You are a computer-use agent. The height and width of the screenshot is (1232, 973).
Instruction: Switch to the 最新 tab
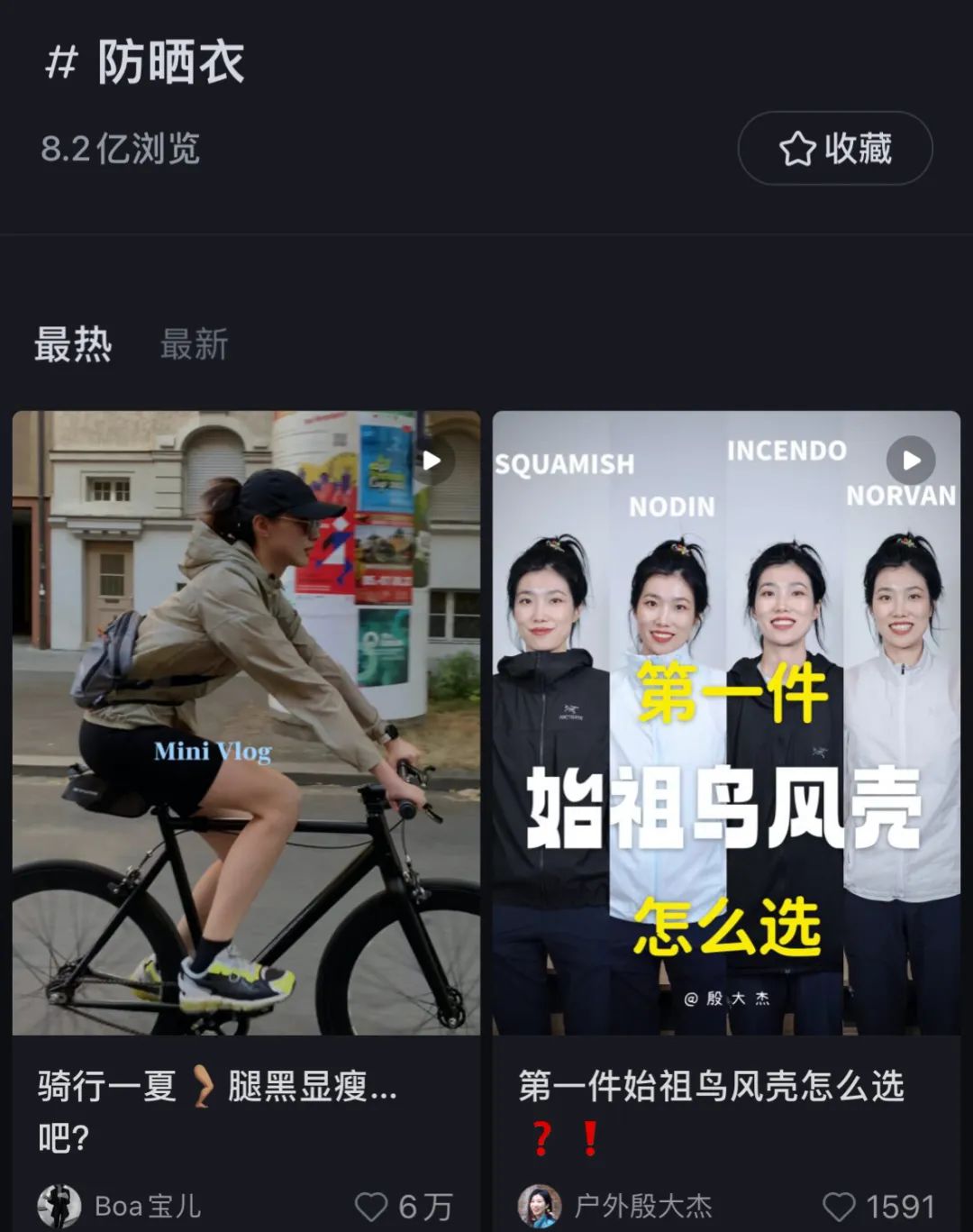pyautogui.click(x=194, y=344)
